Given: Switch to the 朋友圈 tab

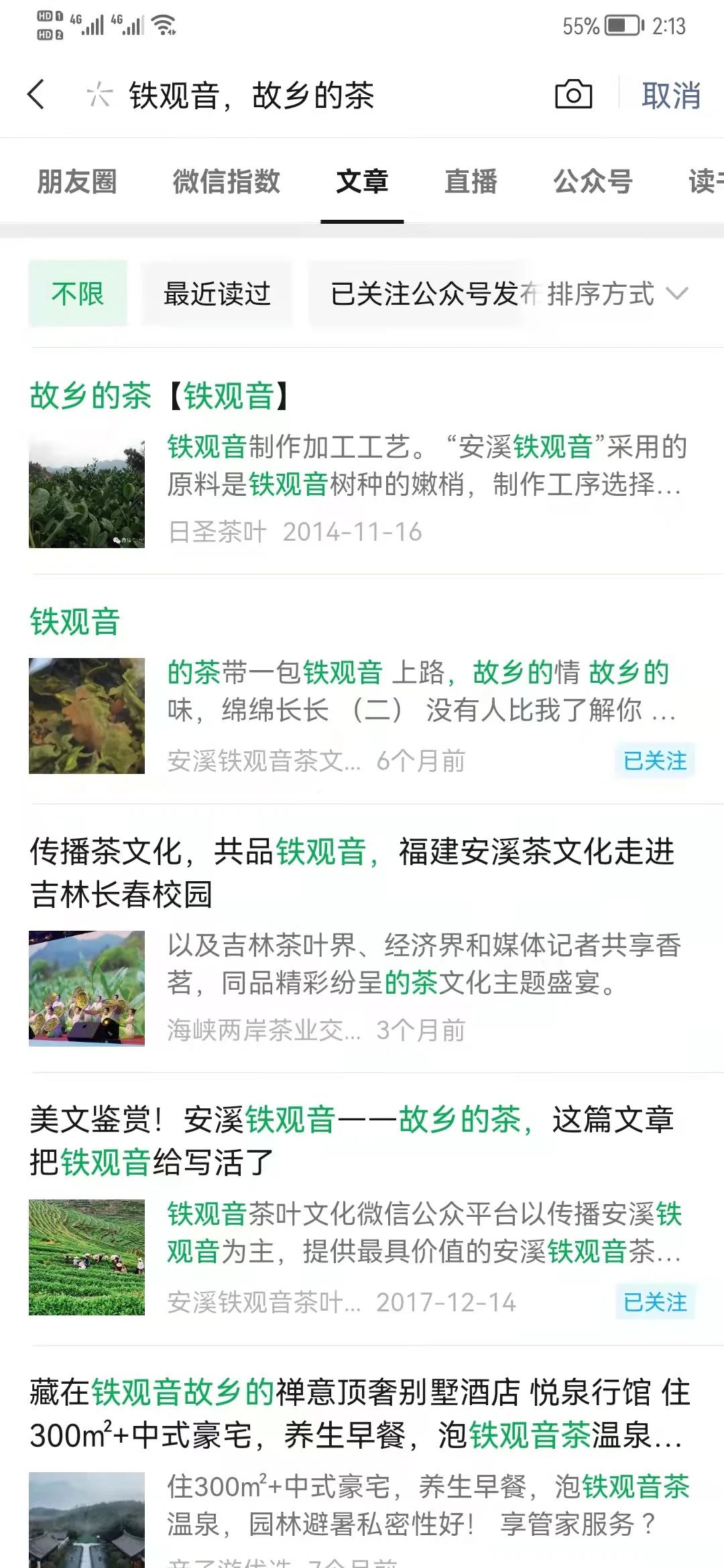Looking at the screenshot, I should tap(77, 182).
